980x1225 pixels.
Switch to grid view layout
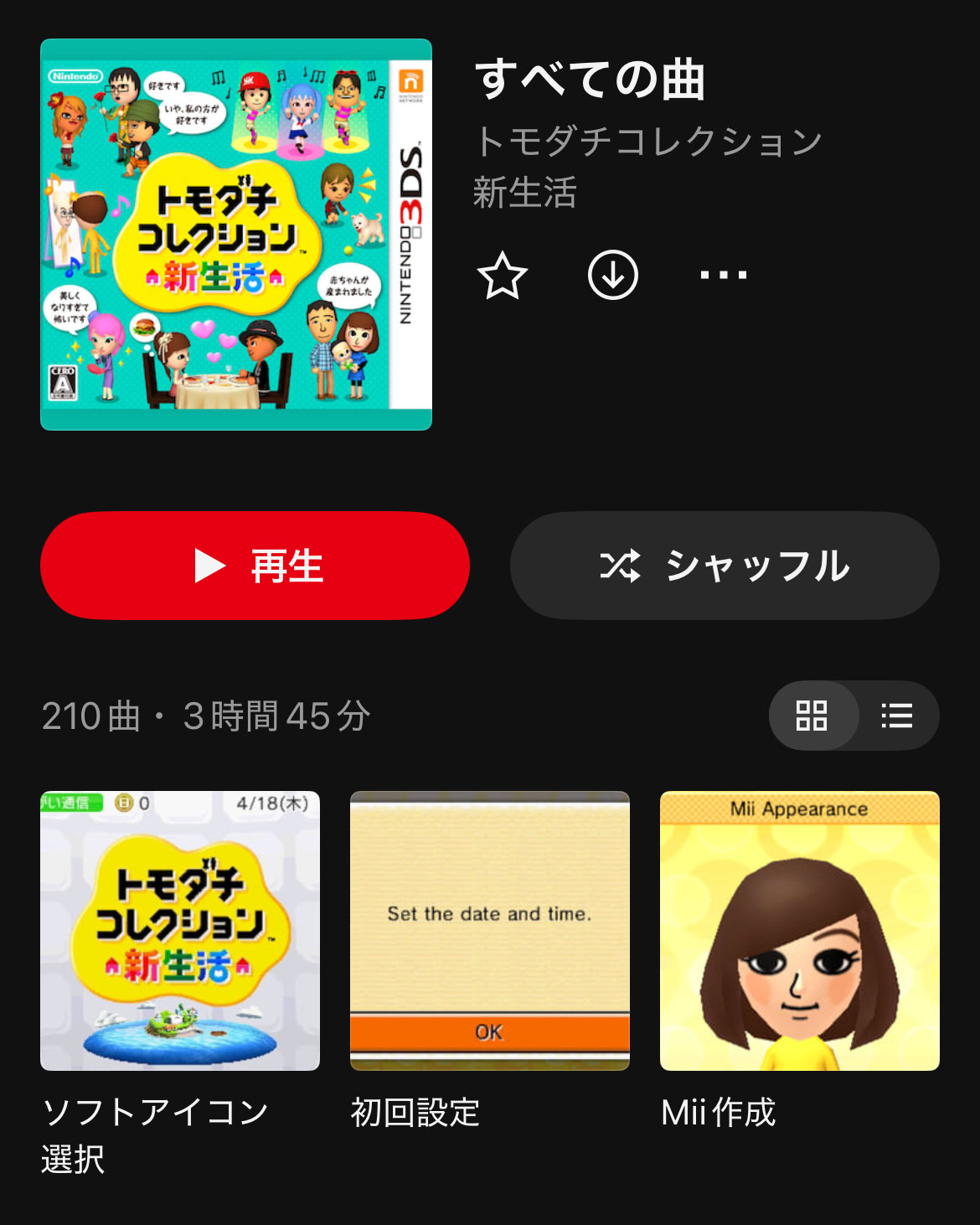click(812, 716)
